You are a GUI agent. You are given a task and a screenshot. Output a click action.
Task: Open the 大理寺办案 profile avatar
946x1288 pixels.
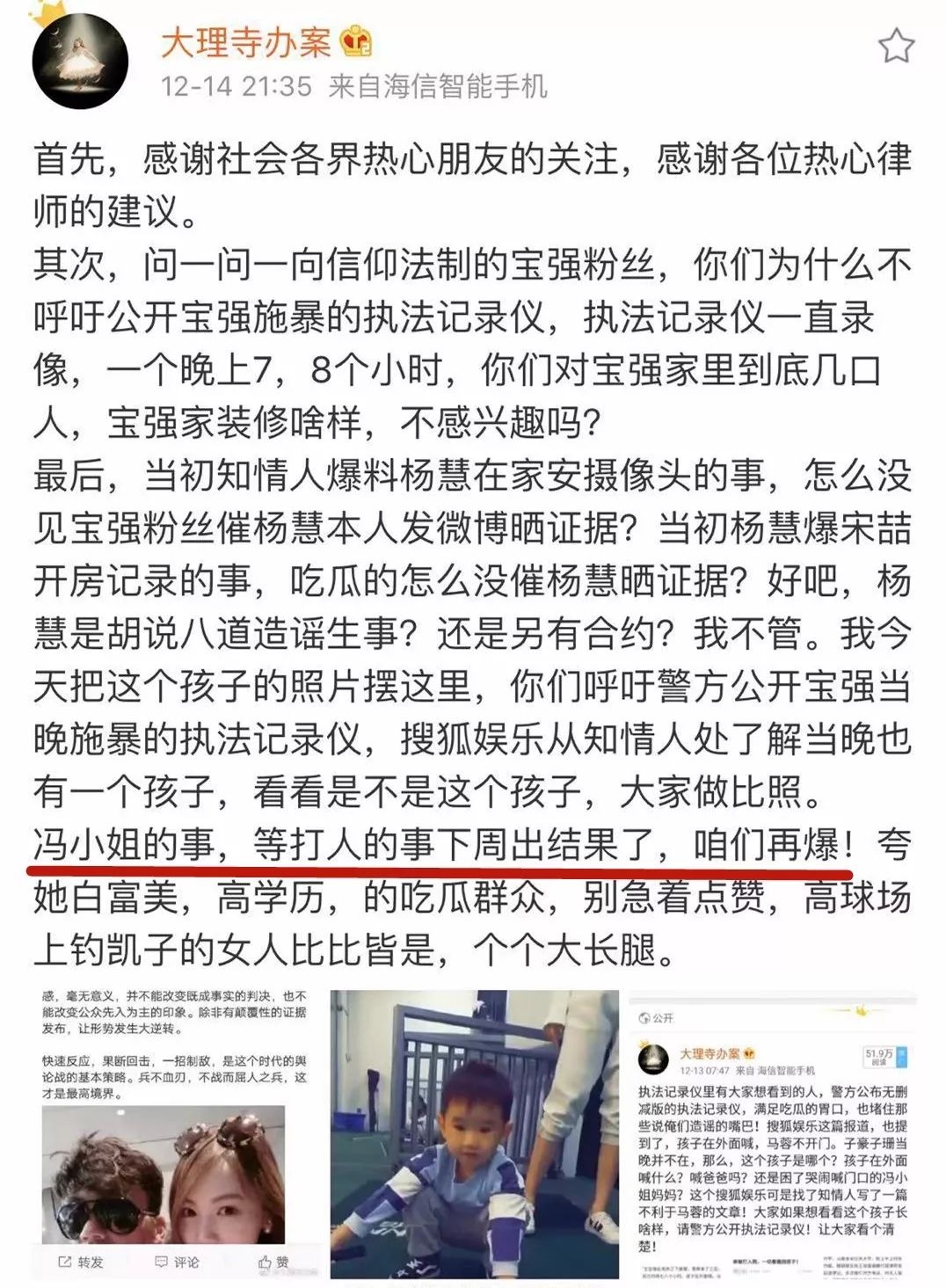click(81, 63)
